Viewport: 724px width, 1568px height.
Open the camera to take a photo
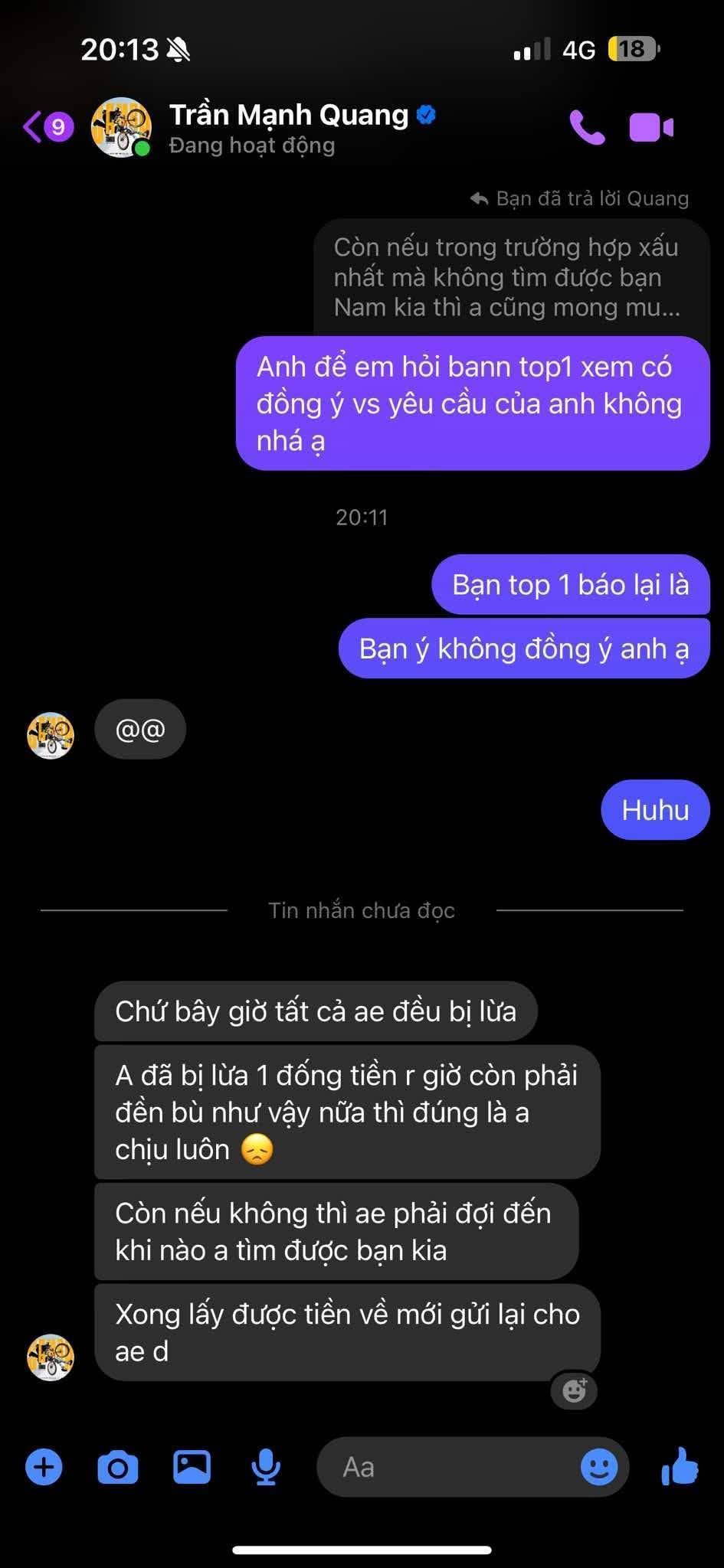(x=118, y=1468)
